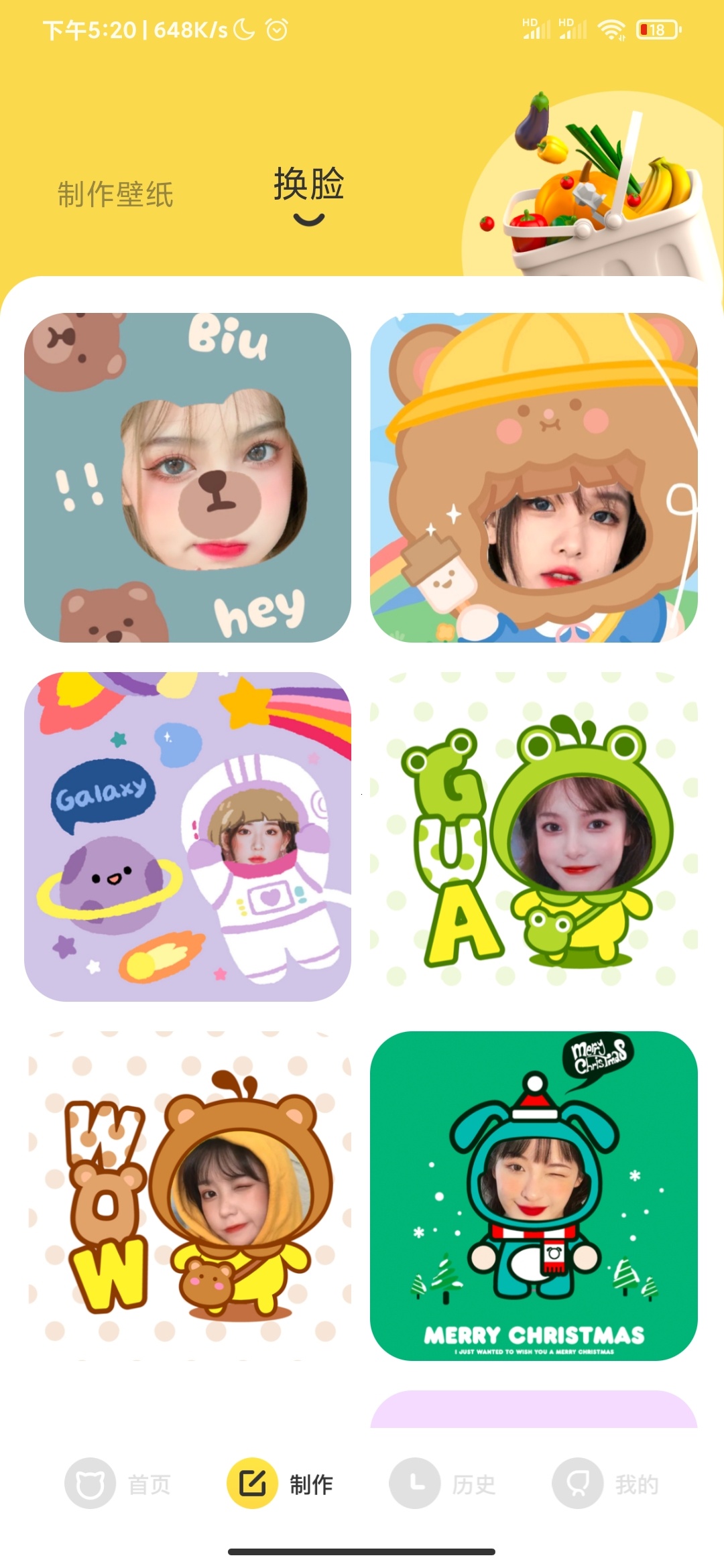Image resolution: width=724 pixels, height=1568 pixels.
Task: Select the 换脸 tab
Action: tap(308, 185)
